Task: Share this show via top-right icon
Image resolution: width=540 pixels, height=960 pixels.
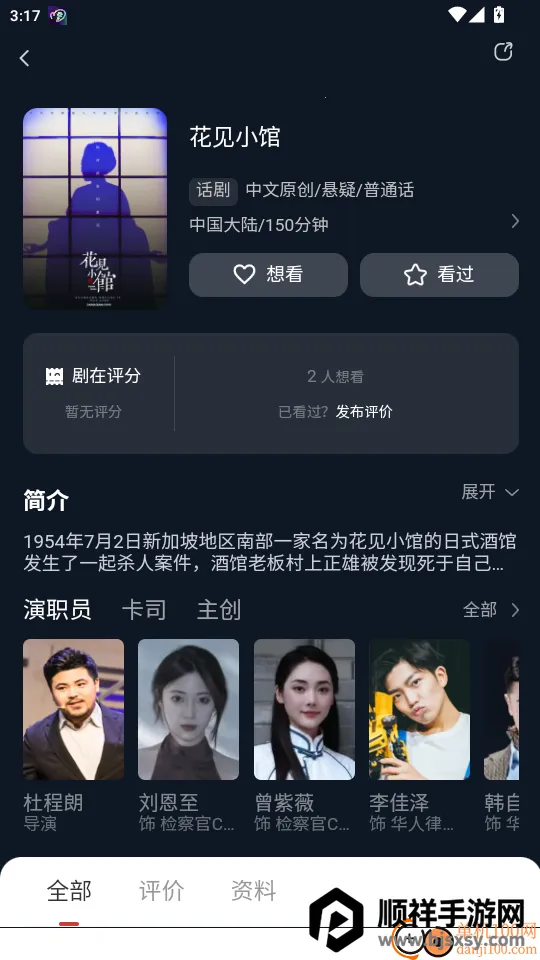Action: point(503,52)
